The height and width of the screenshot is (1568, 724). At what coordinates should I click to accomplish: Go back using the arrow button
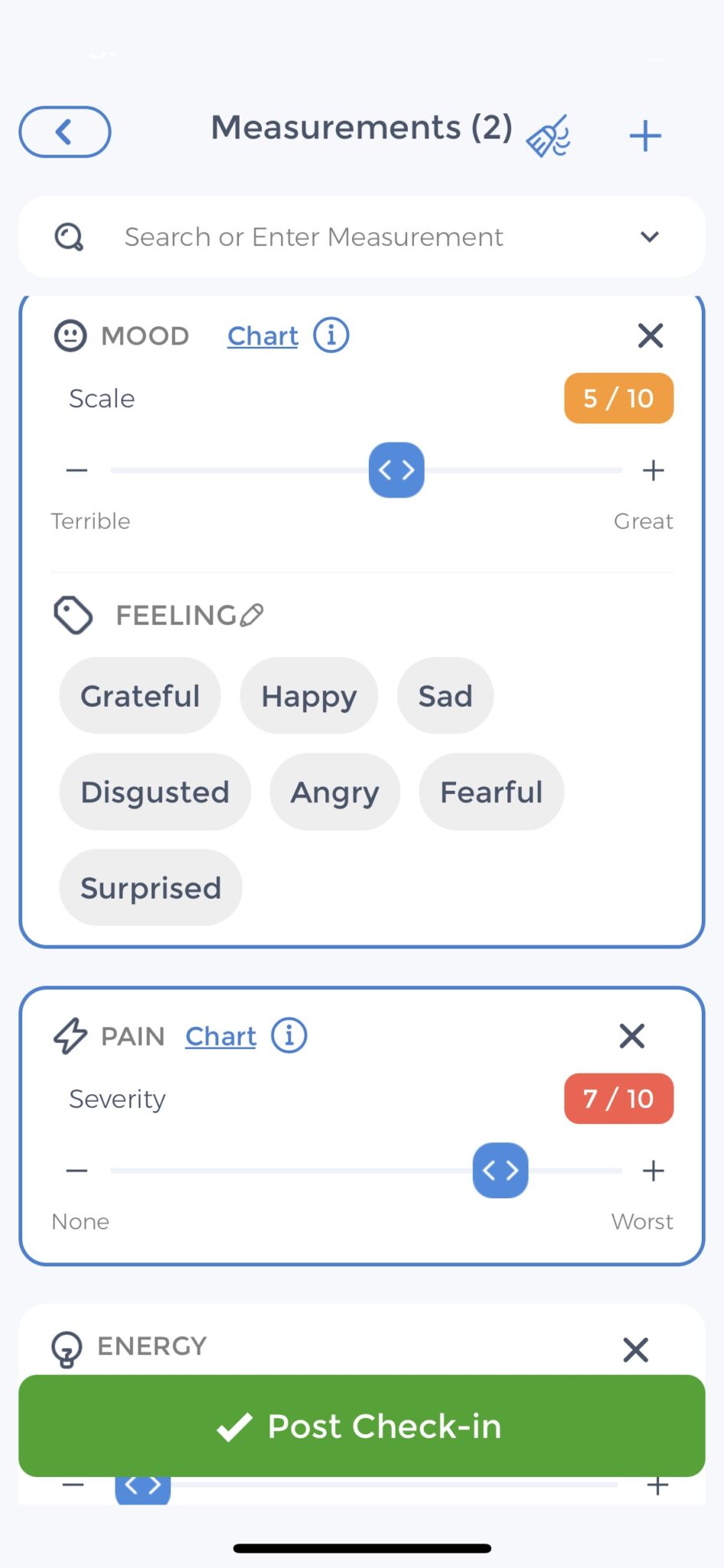tap(64, 132)
